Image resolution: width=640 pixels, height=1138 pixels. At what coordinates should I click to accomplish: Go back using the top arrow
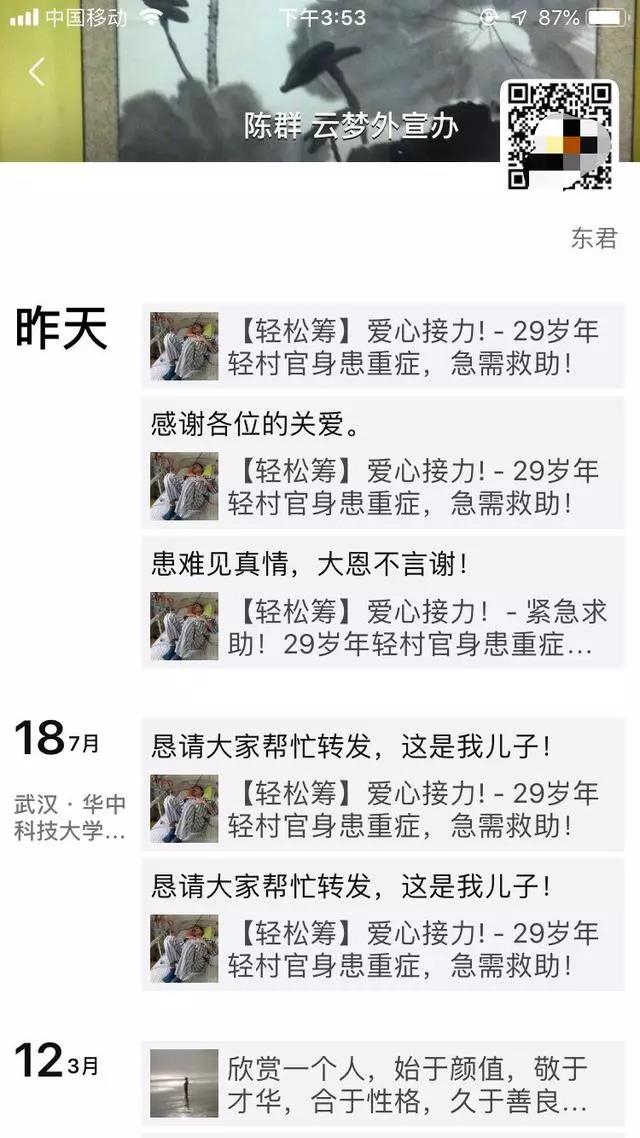click(37, 72)
